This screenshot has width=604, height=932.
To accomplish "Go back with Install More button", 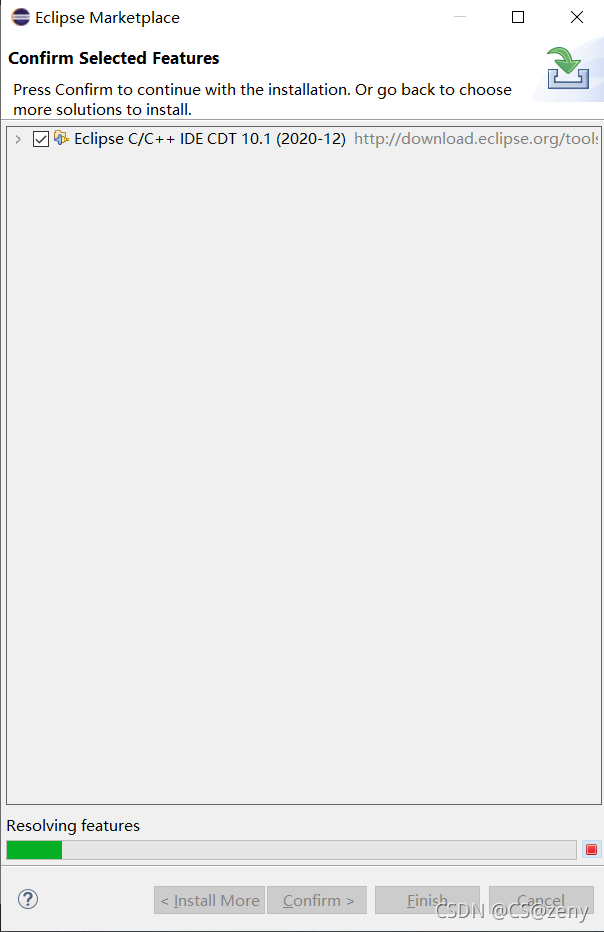I will coord(209,900).
